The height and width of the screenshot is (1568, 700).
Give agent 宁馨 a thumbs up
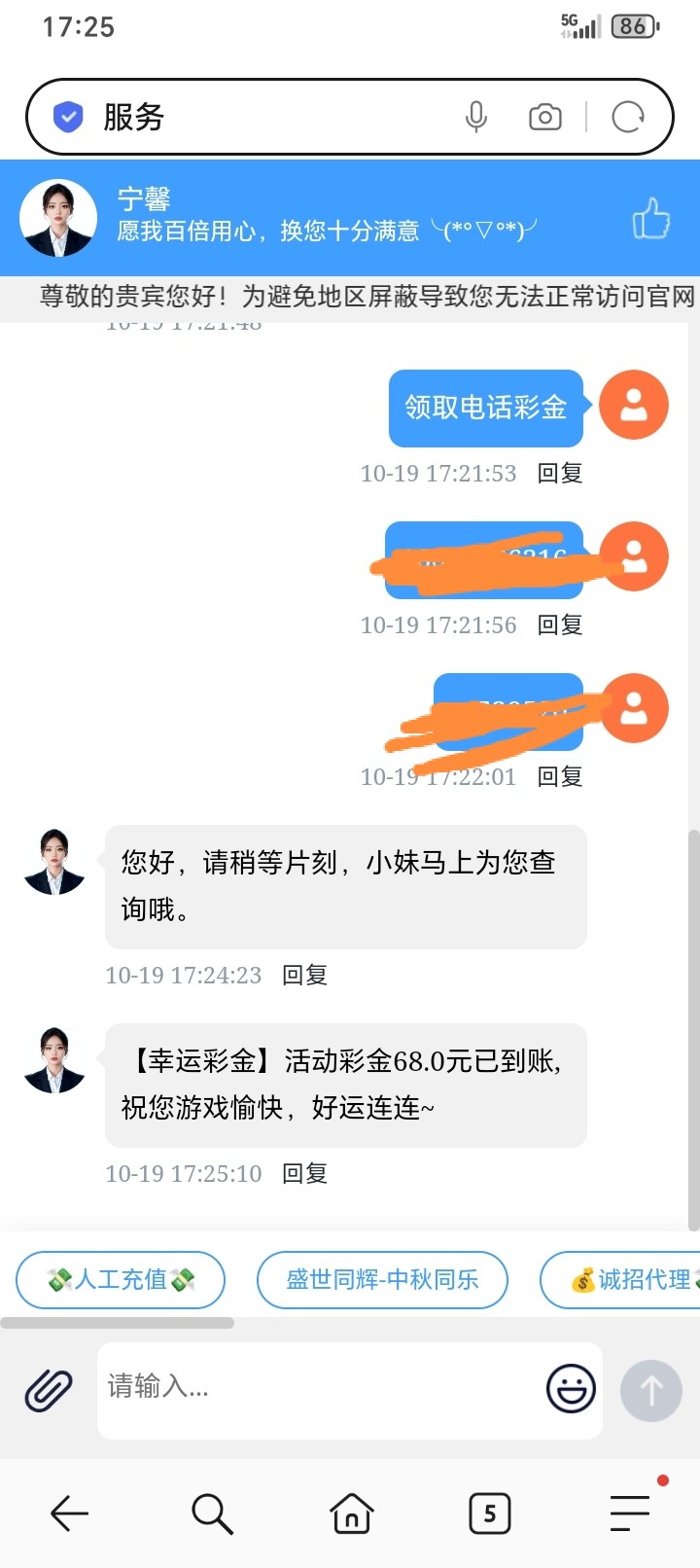[x=650, y=219]
